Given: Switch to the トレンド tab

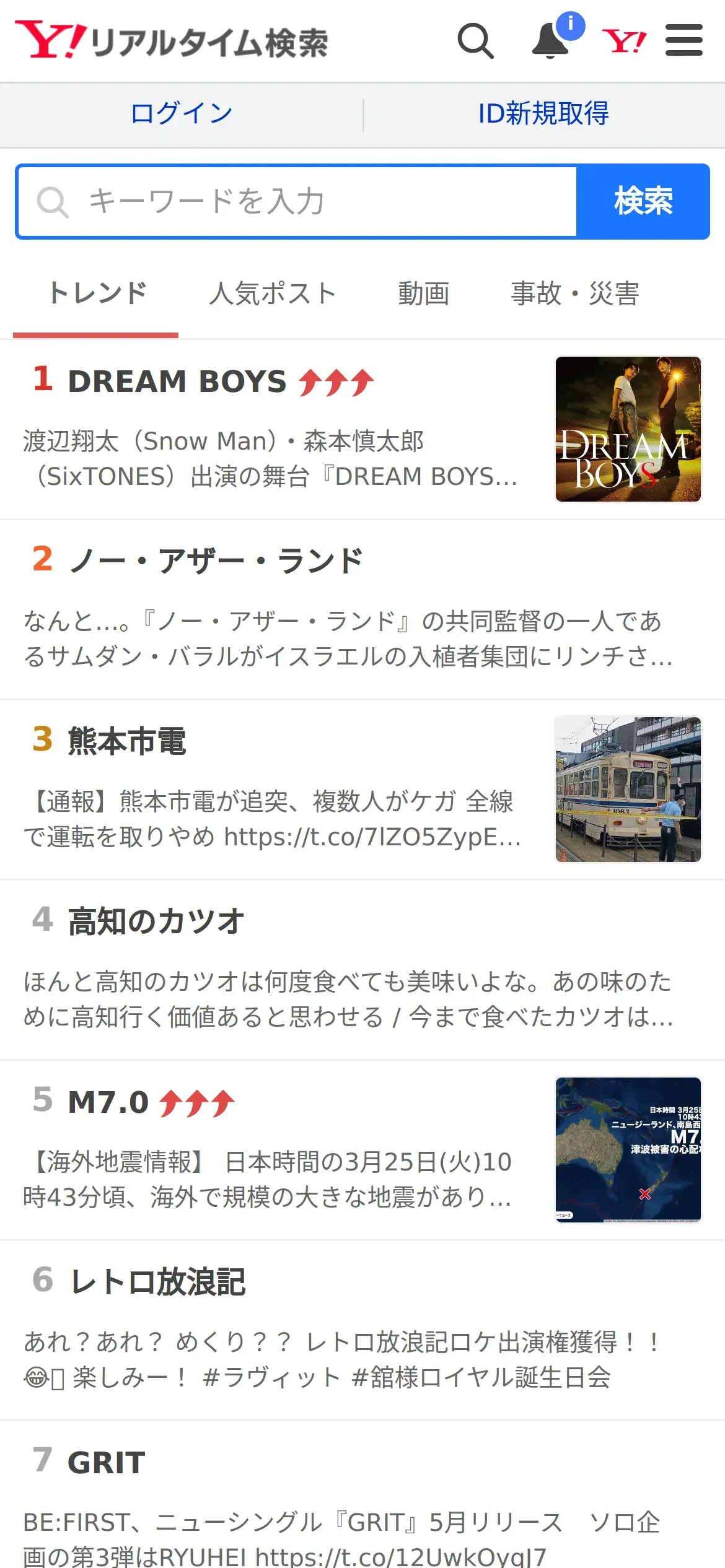Looking at the screenshot, I should 97,294.
